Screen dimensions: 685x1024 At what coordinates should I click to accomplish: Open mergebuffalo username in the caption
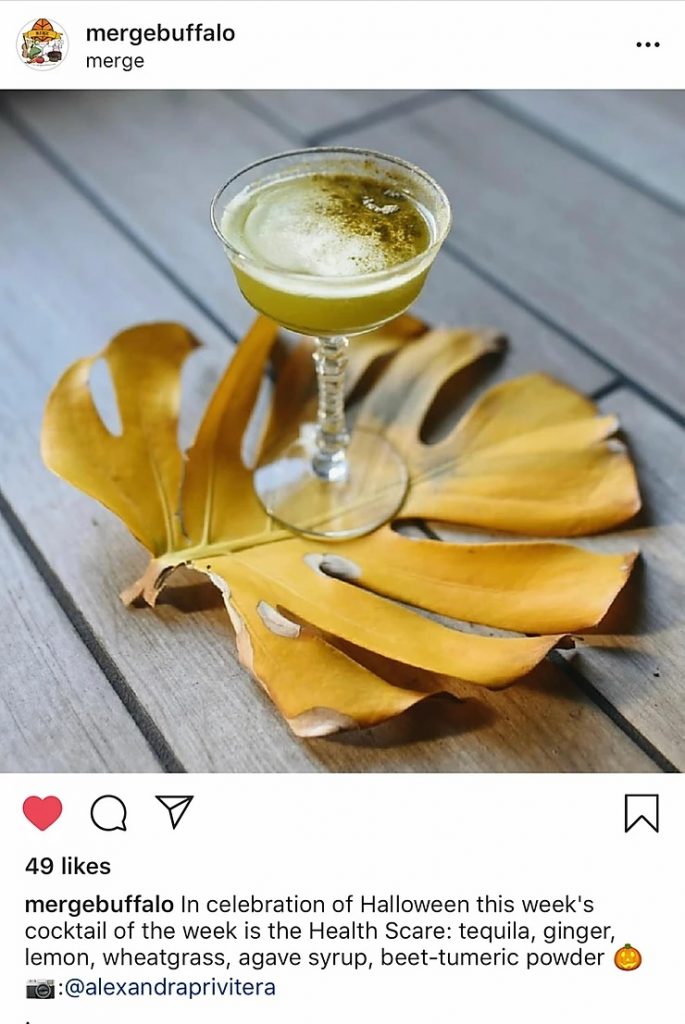tap(99, 905)
